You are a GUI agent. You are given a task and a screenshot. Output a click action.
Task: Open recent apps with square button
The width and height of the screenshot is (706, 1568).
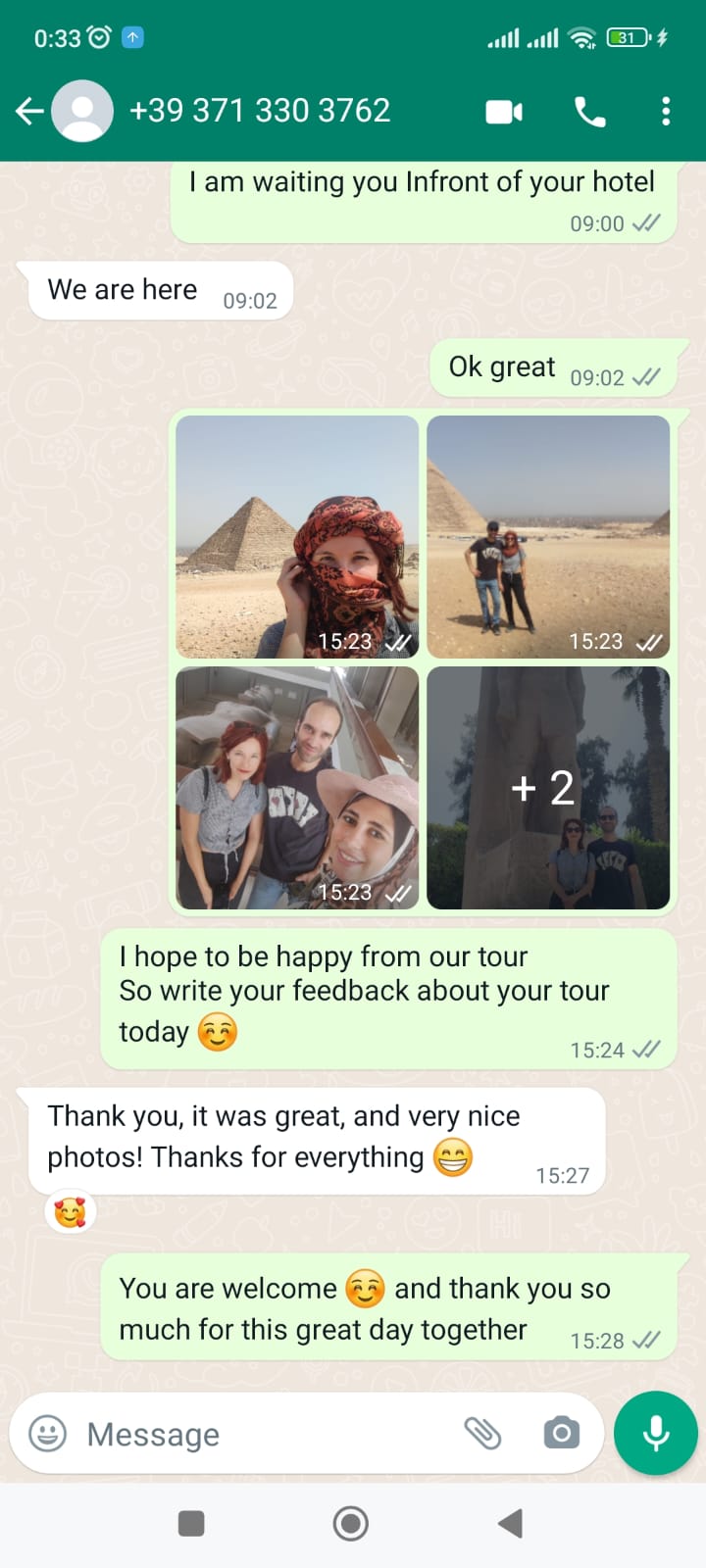click(x=191, y=1524)
